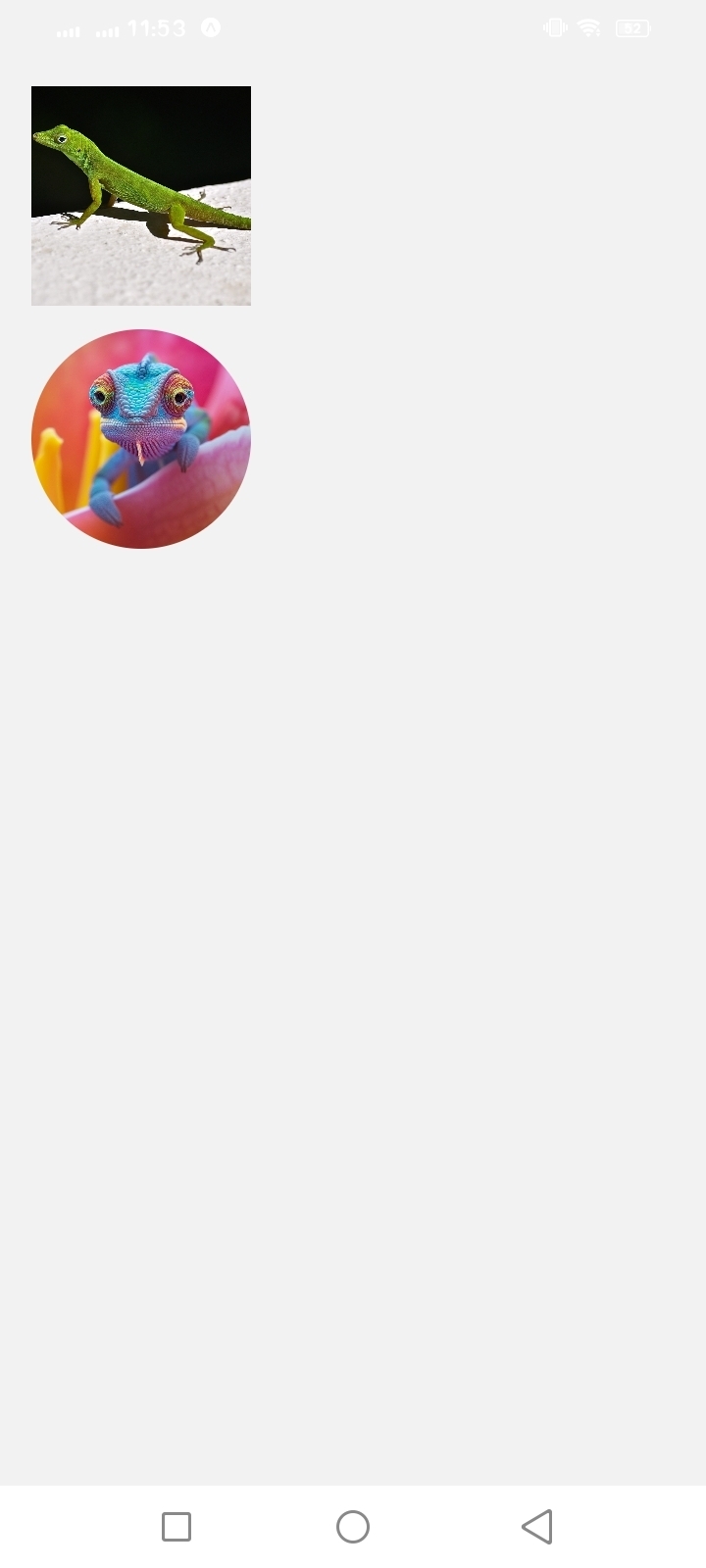
Task: Go to the home screen
Action: (353, 1526)
